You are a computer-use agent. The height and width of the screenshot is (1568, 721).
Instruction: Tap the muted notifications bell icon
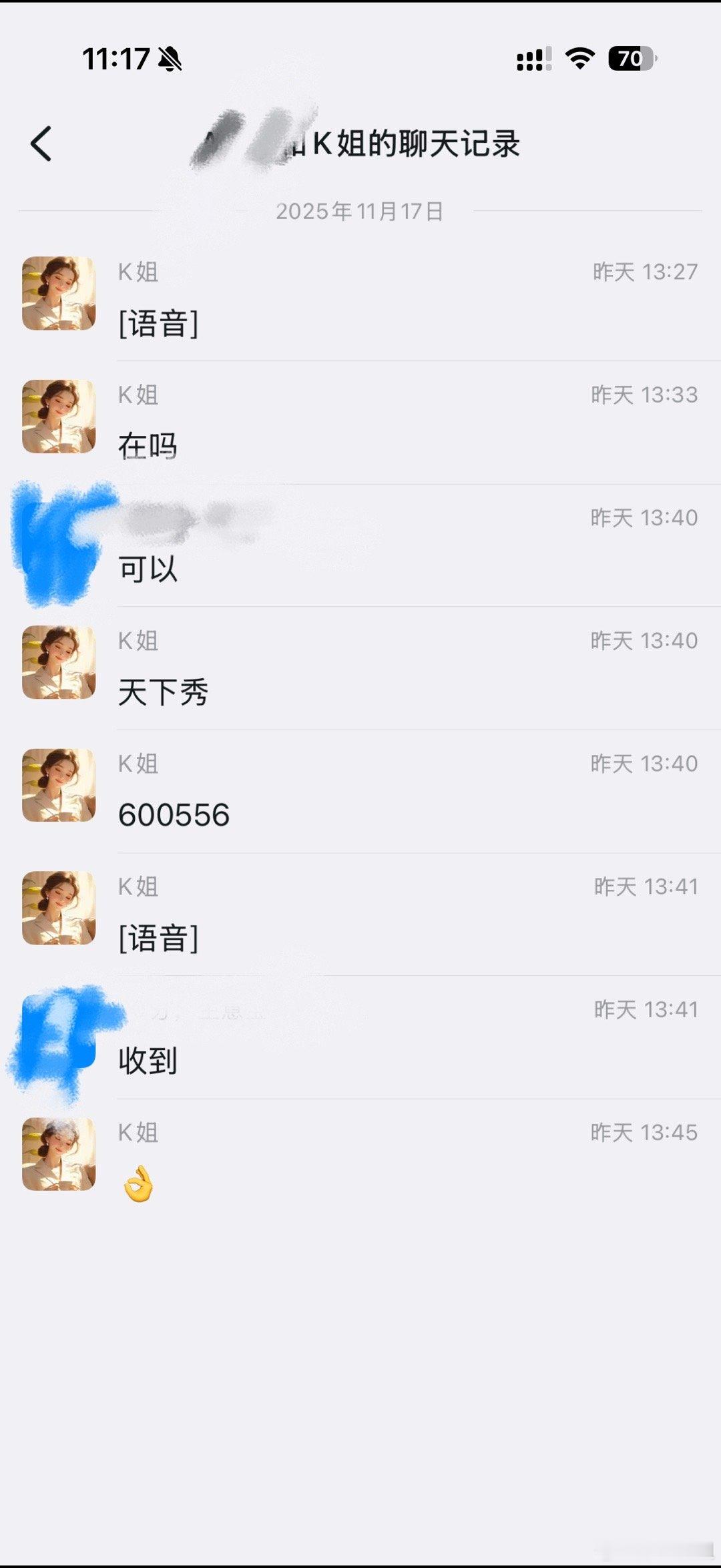coord(169,59)
